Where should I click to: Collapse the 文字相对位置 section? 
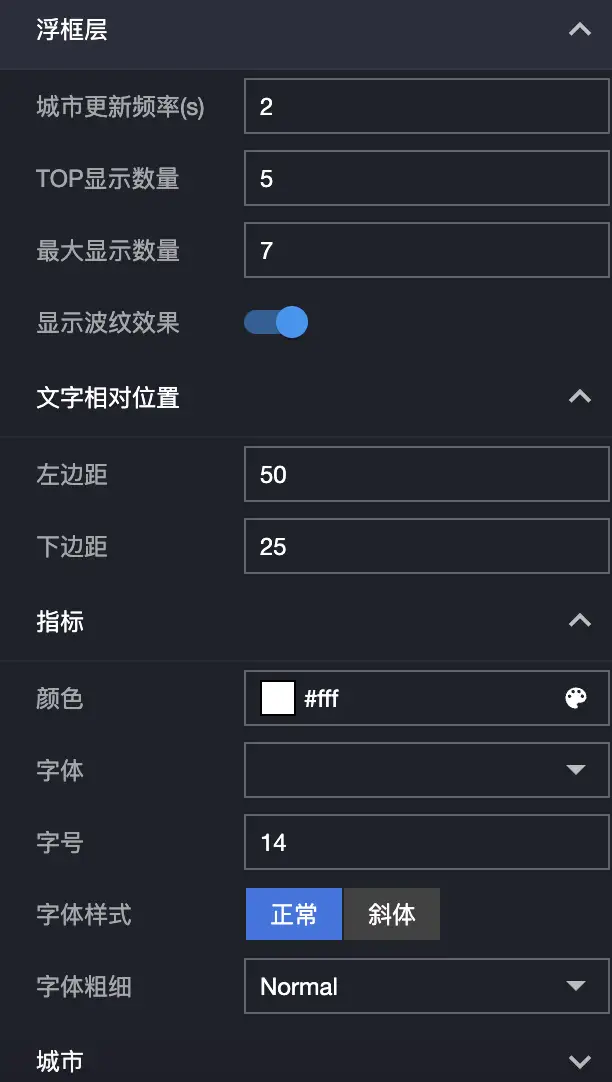pyautogui.click(x=579, y=397)
